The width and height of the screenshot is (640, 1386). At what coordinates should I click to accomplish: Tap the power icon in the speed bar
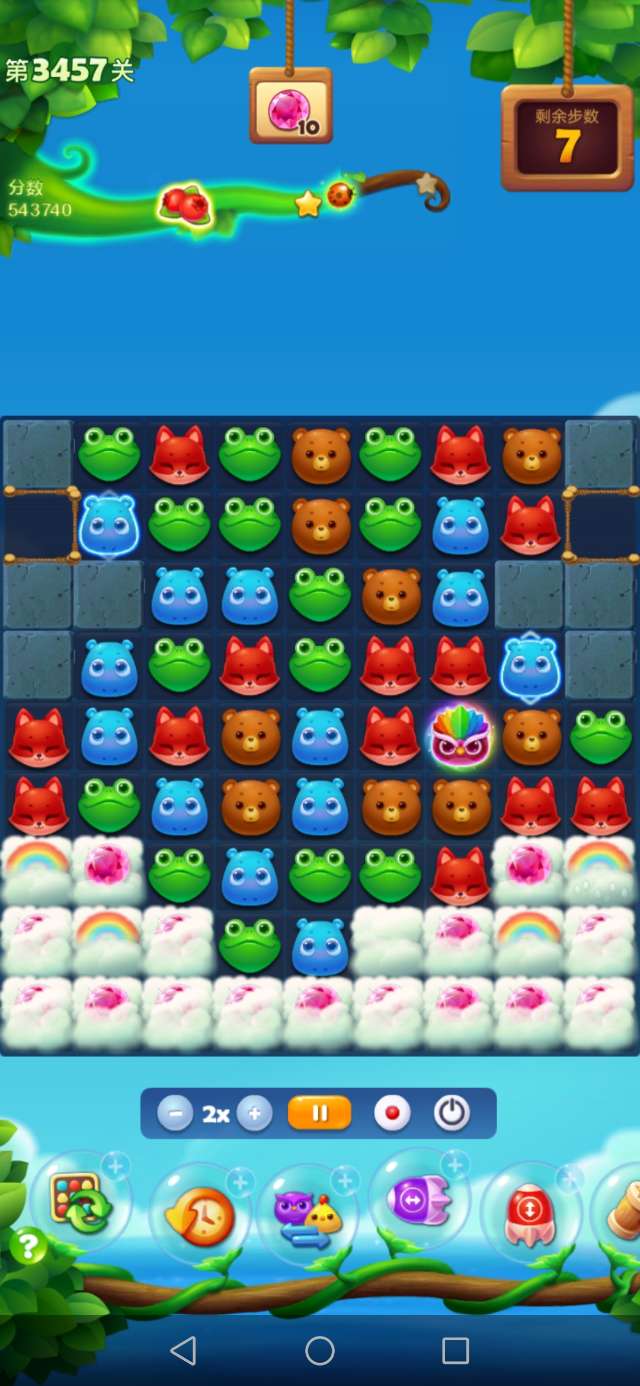[x=452, y=1113]
